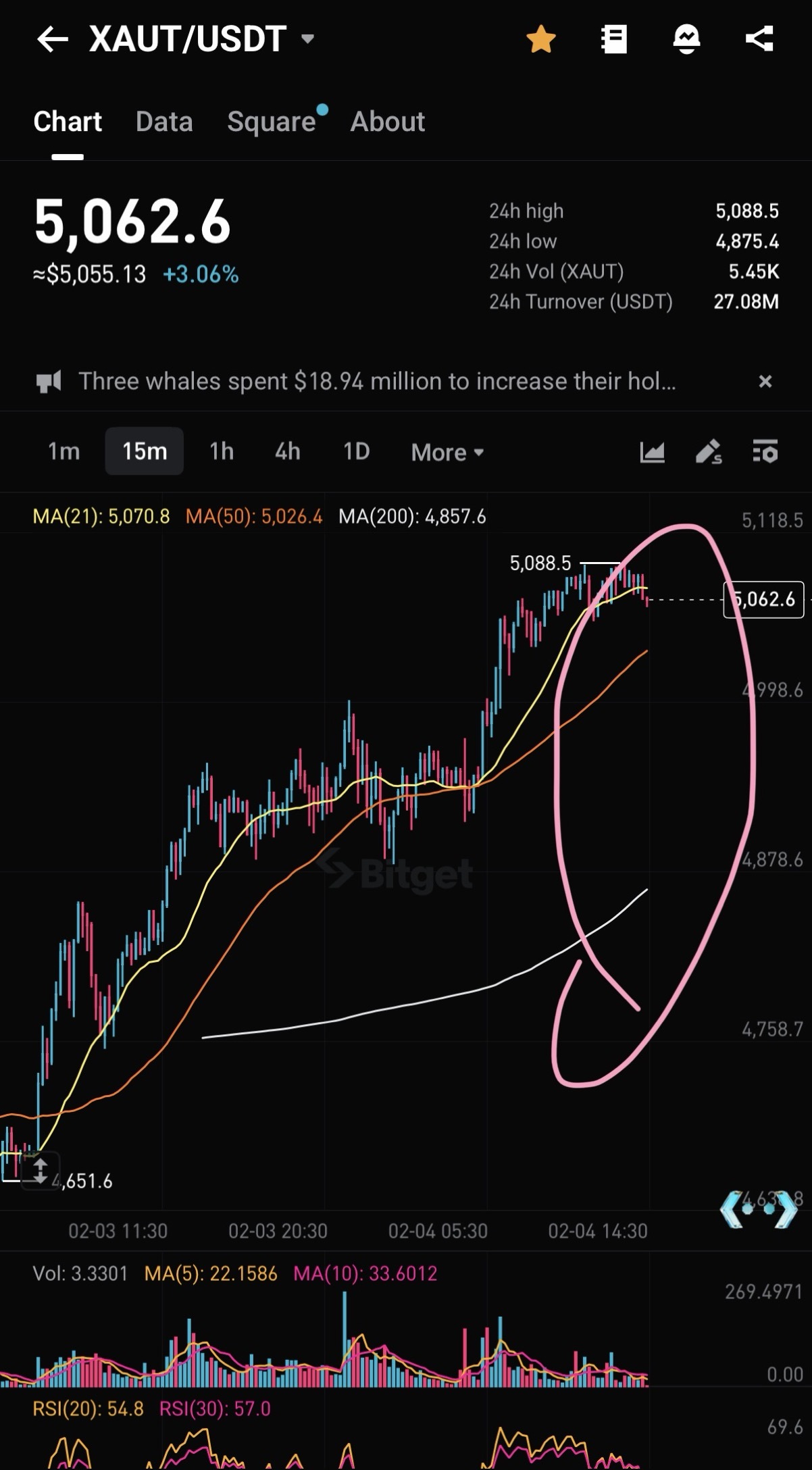Open the chart type icon
Screen dimensions: 812x1470
pyautogui.click(x=653, y=451)
